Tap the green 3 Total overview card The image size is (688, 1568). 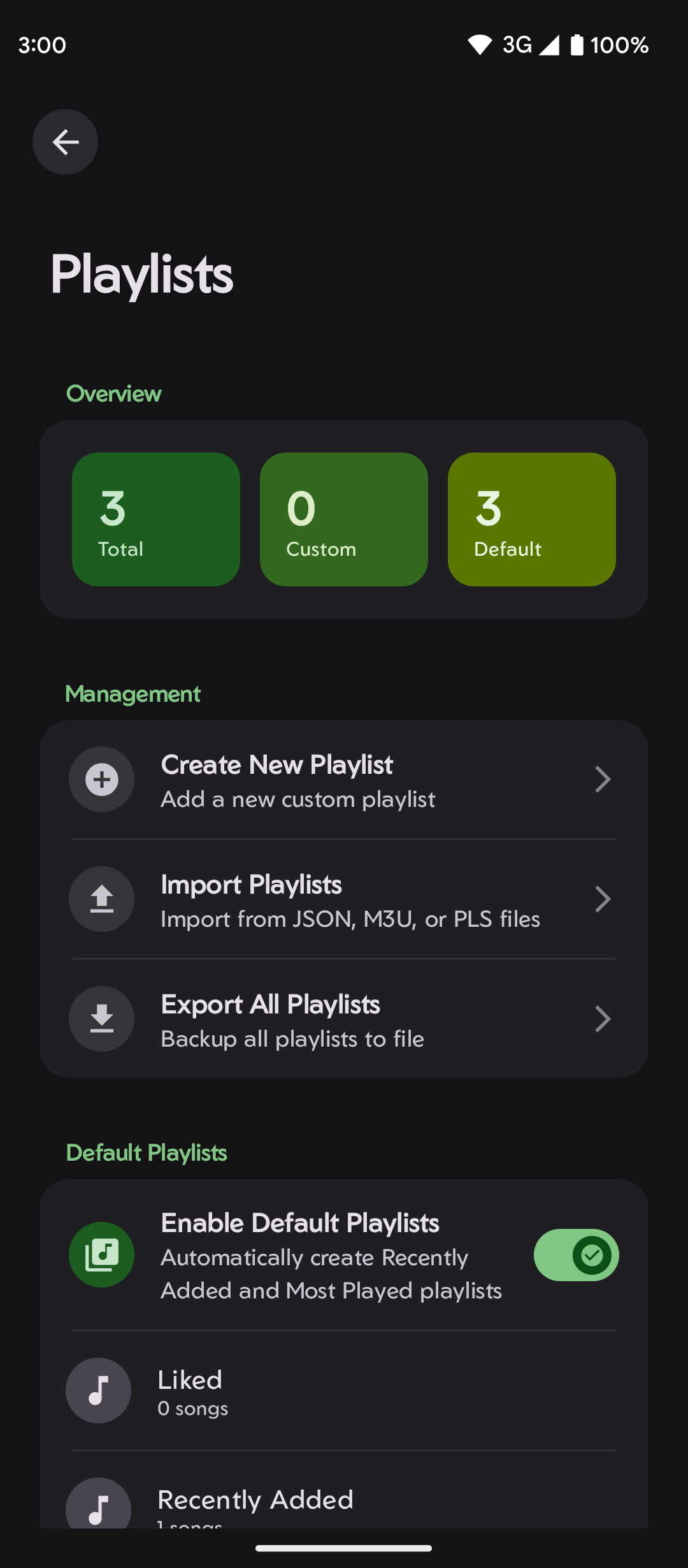pos(155,518)
